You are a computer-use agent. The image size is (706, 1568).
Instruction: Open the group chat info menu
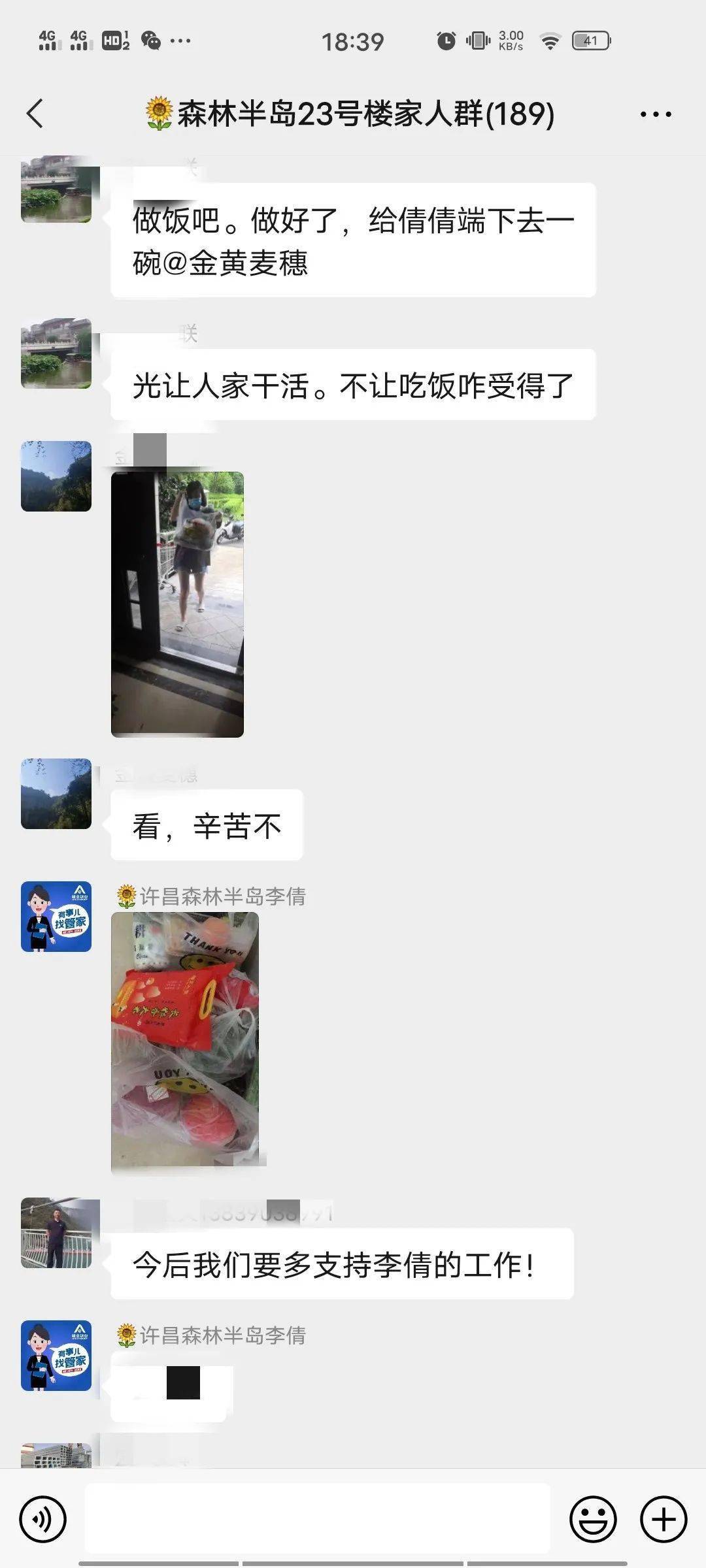click(655, 114)
